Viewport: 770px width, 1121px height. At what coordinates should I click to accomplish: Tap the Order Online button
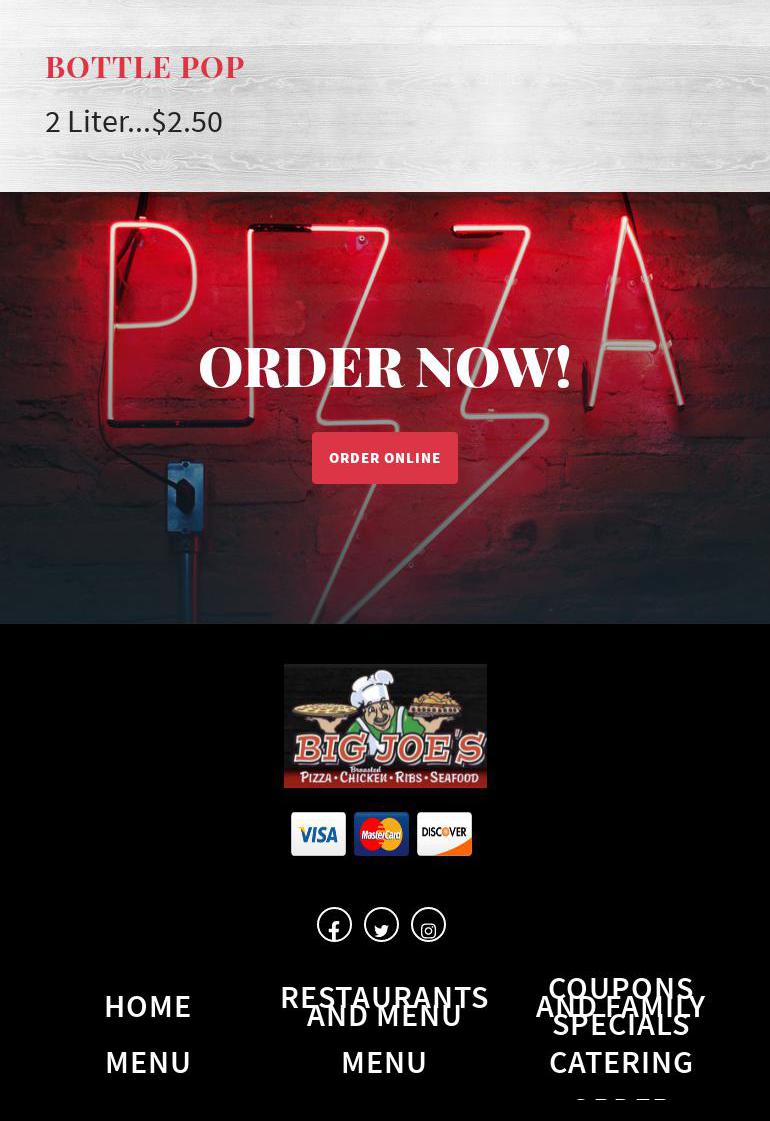pos(384,458)
